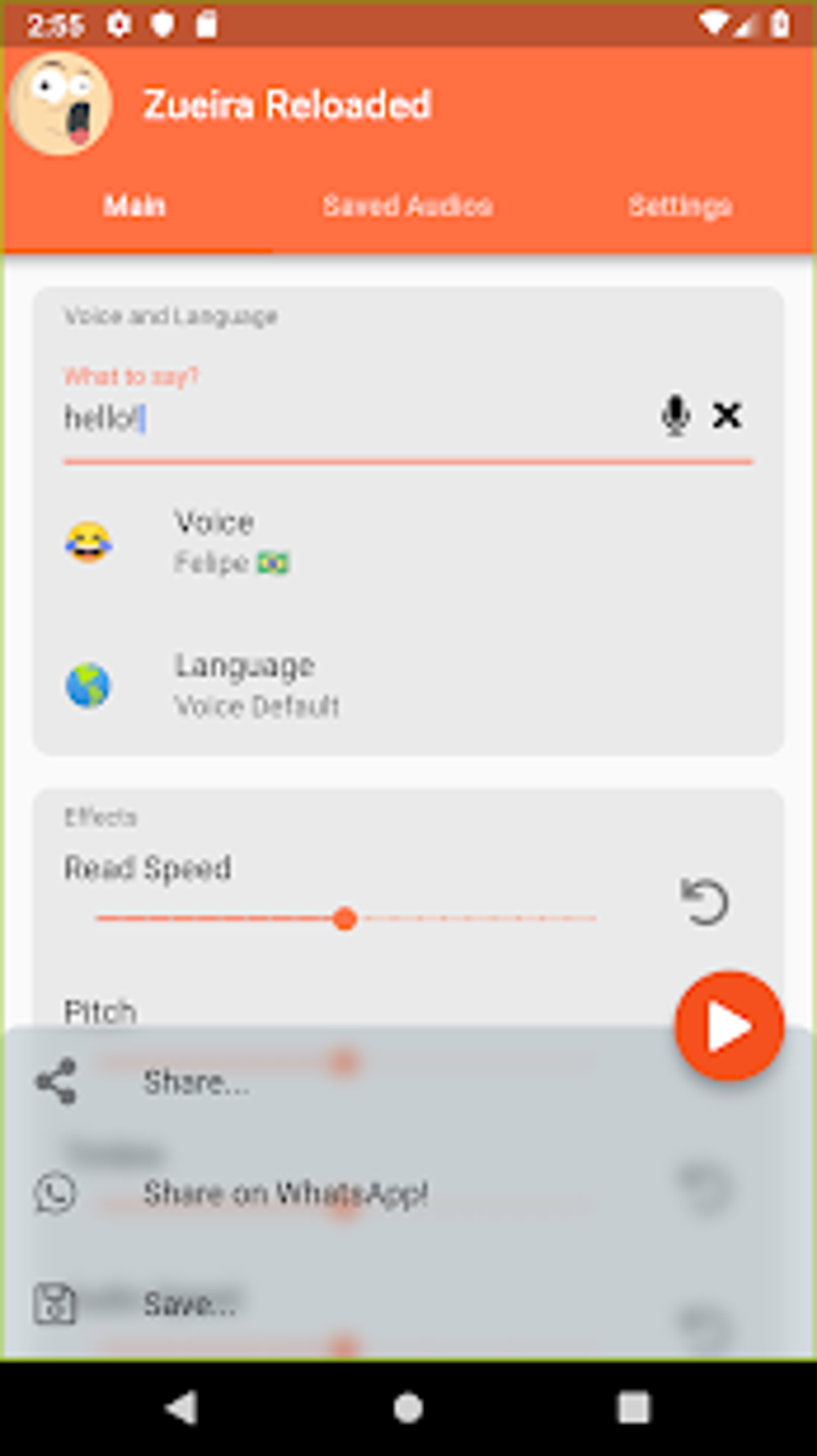Open the Settings tab

point(680,206)
